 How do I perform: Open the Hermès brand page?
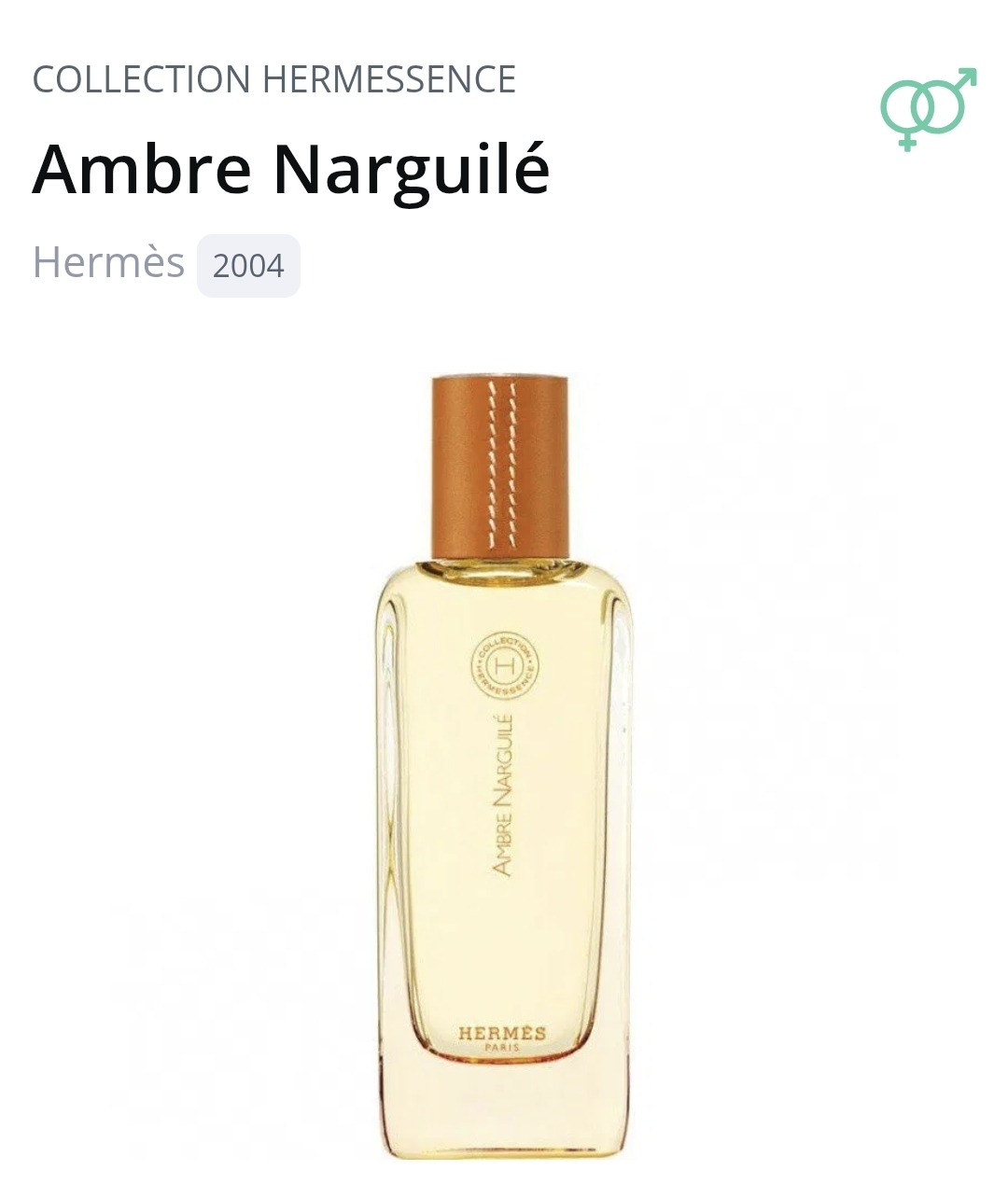tap(108, 262)
